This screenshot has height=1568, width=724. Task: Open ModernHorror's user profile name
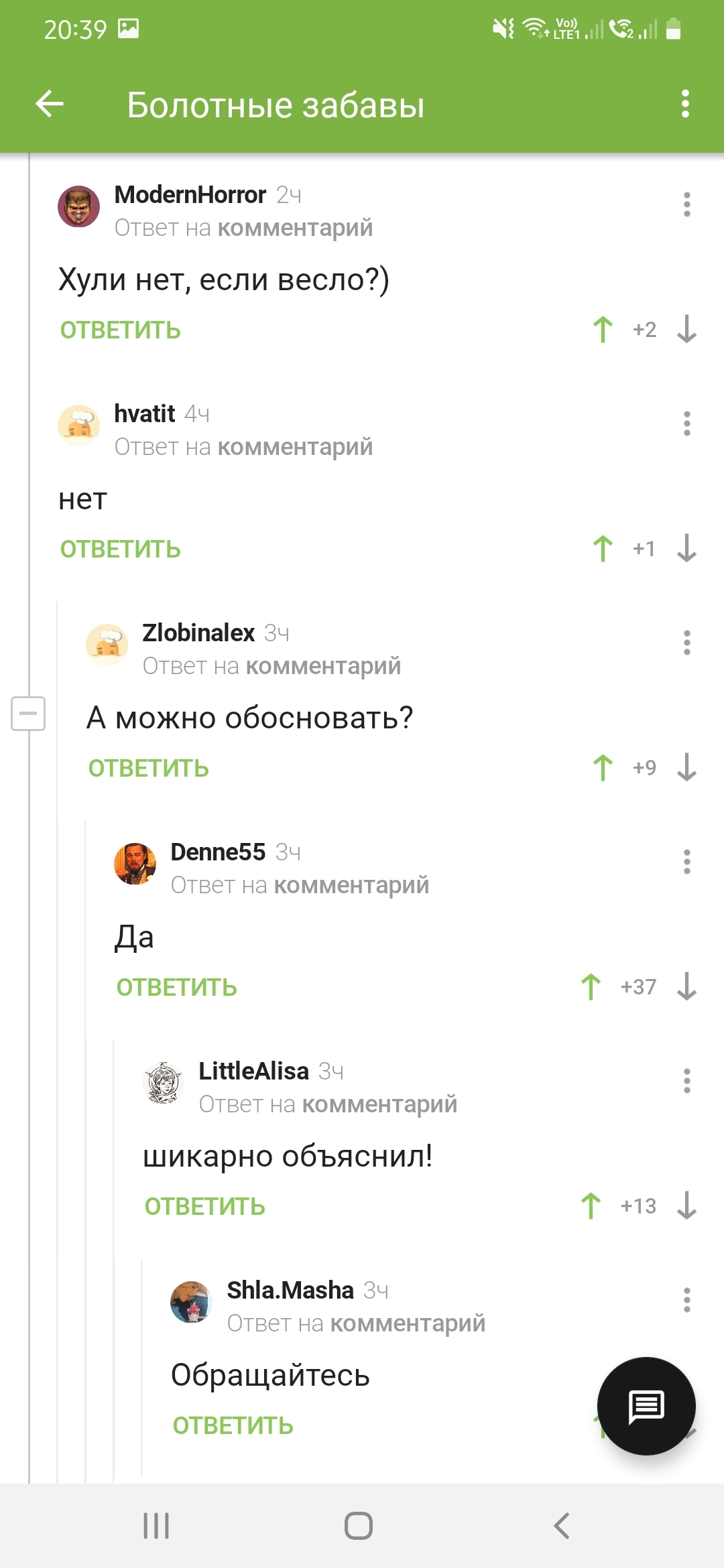(x=190, y=195)
